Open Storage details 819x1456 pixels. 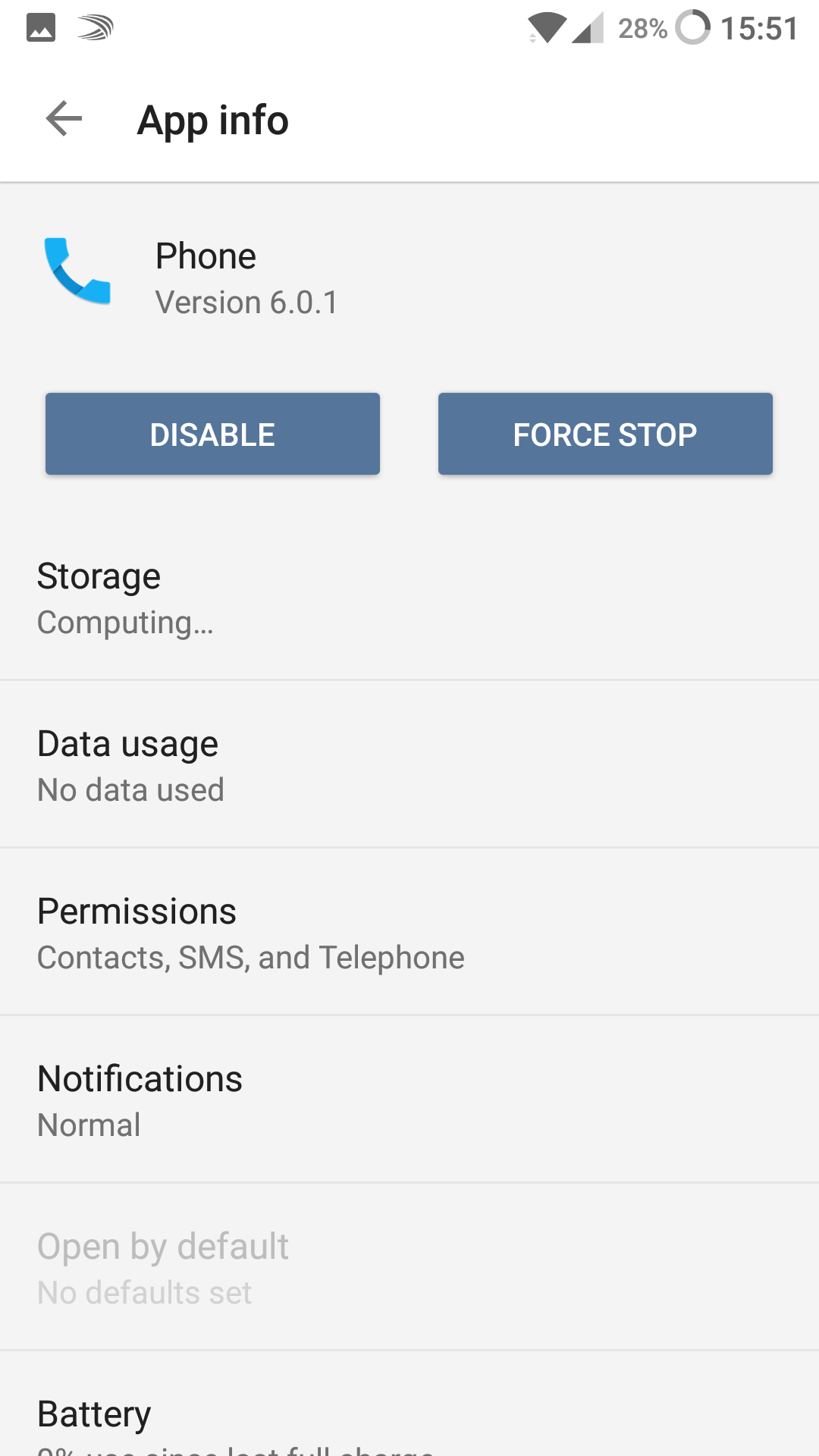409,598
